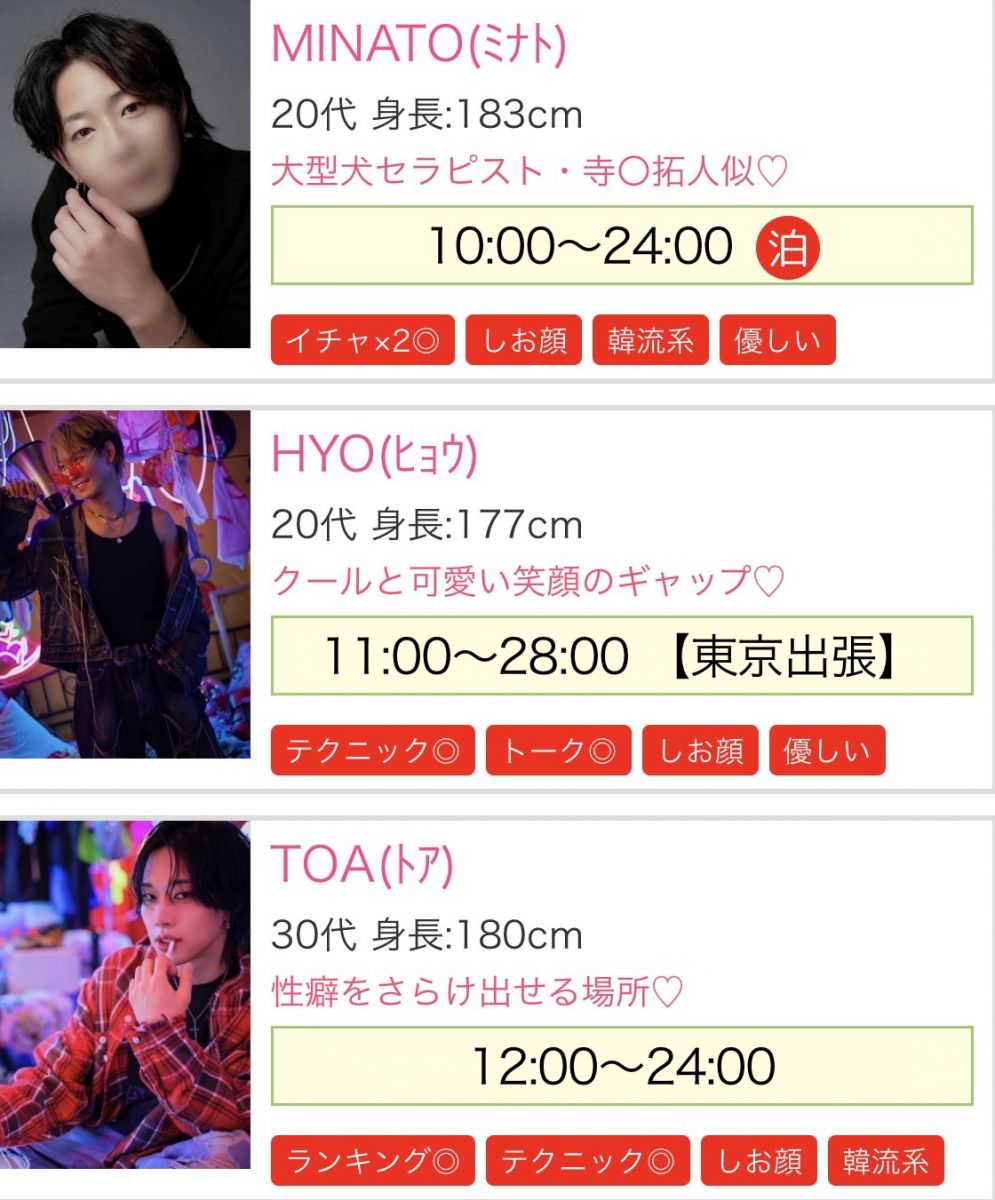Open TOA's profile photo
Screen dimensions: 995x1200
[124, 994]
